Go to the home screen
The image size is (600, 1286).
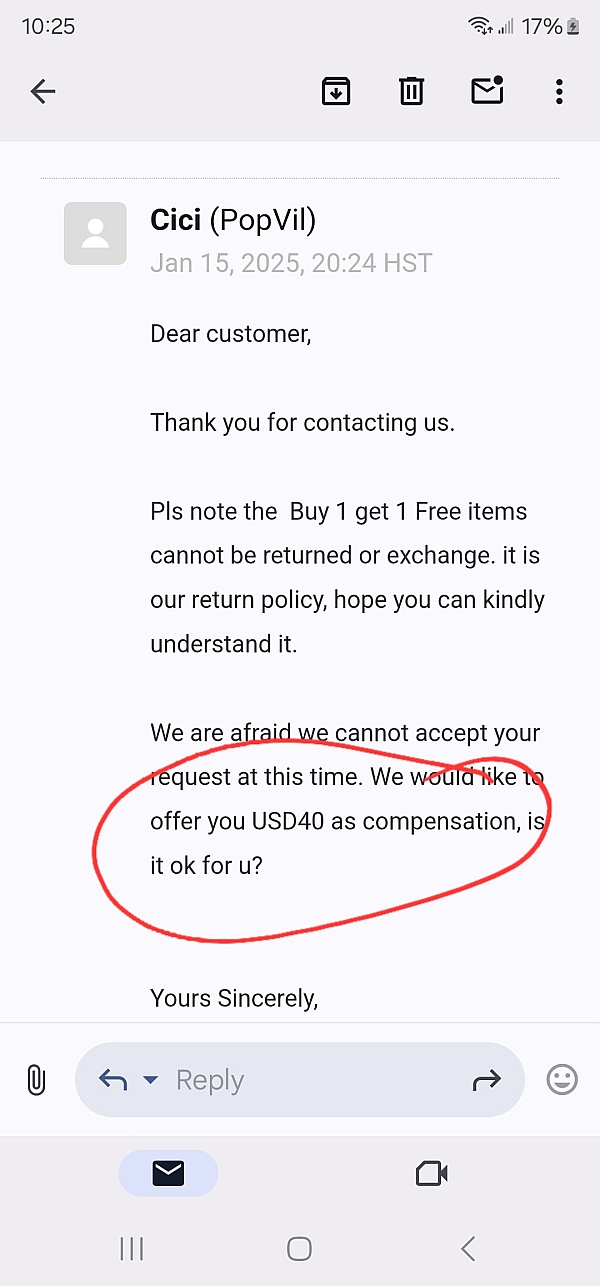click(299, 1248)
